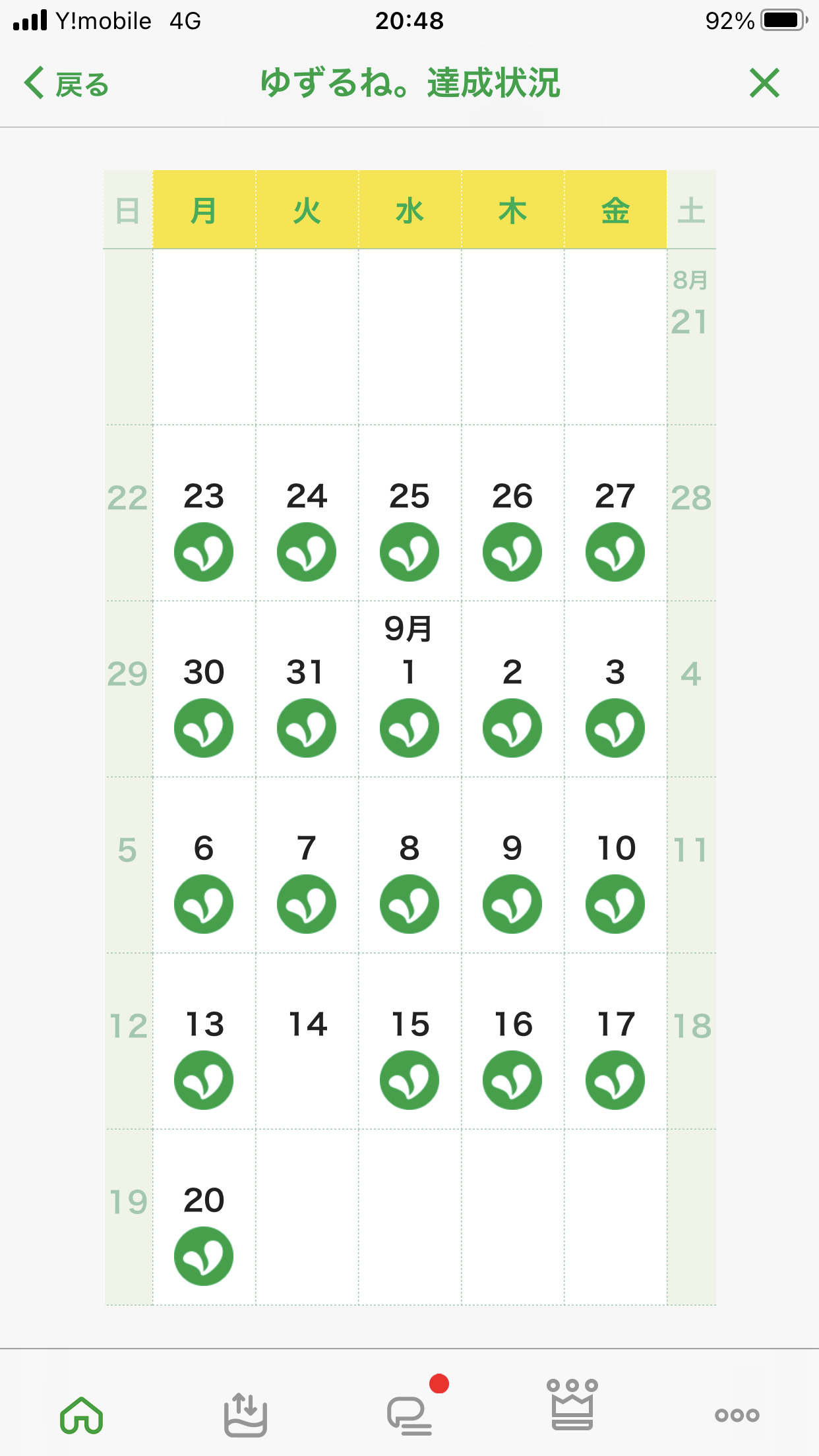The width and height of the screenshot is (819, 1456).
Task: Go back with the 戻る button
Action: (67, 84)
